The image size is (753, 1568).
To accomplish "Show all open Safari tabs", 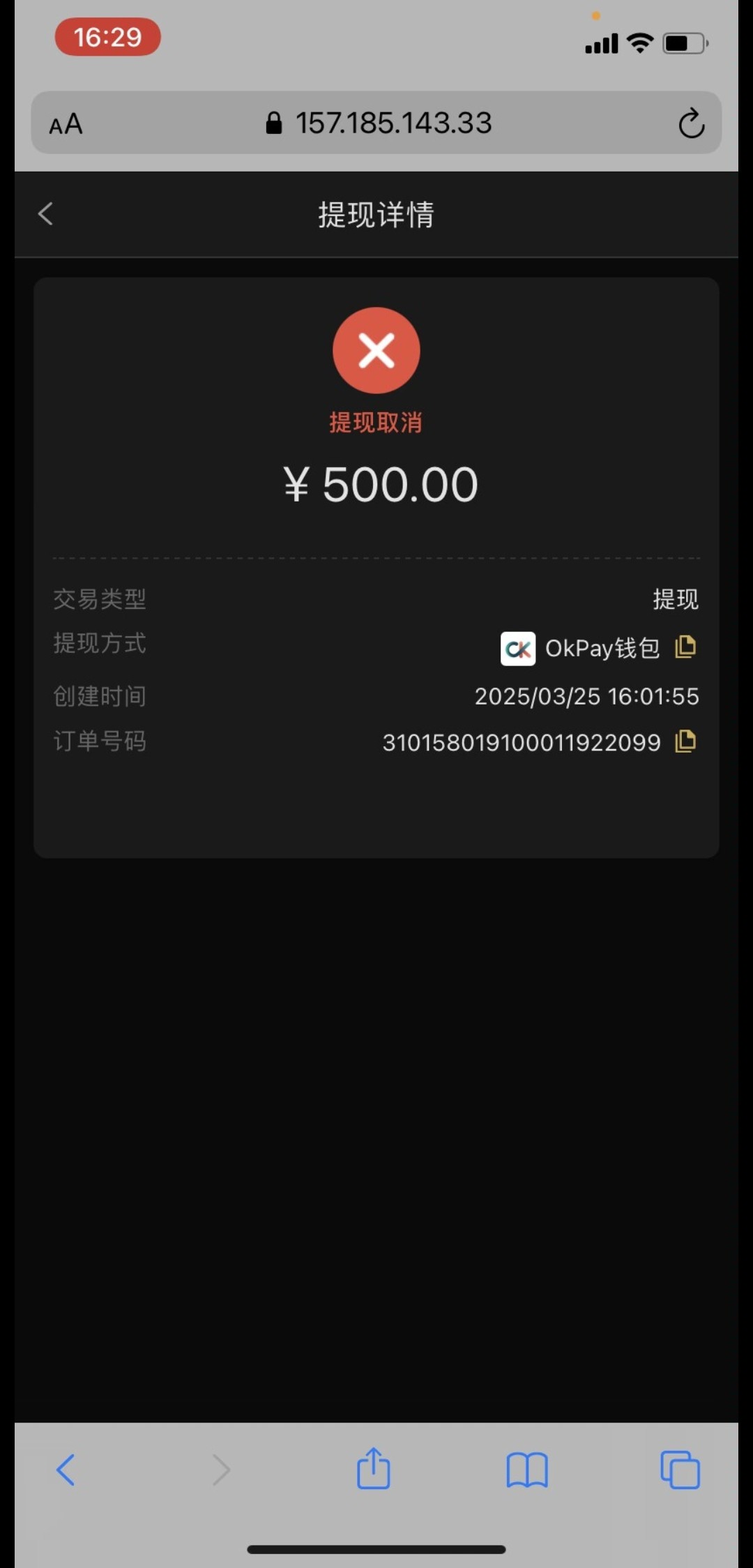I will pos(680,1470).
